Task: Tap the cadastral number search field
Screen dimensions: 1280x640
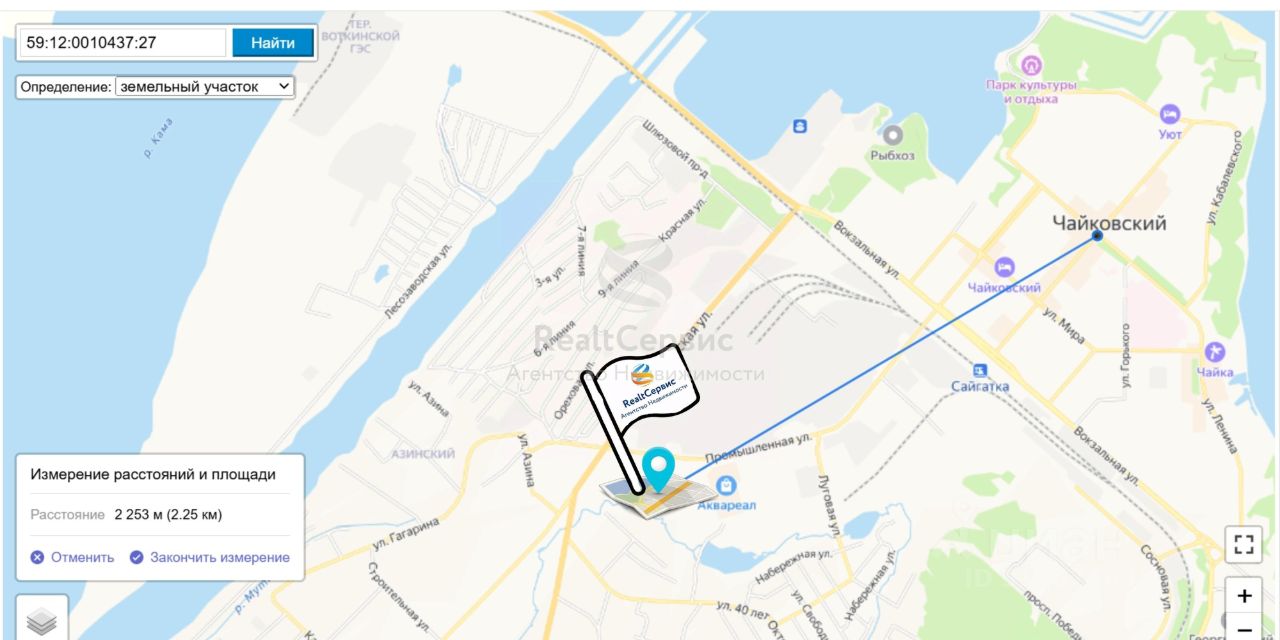Action: (x=123, y=43)
